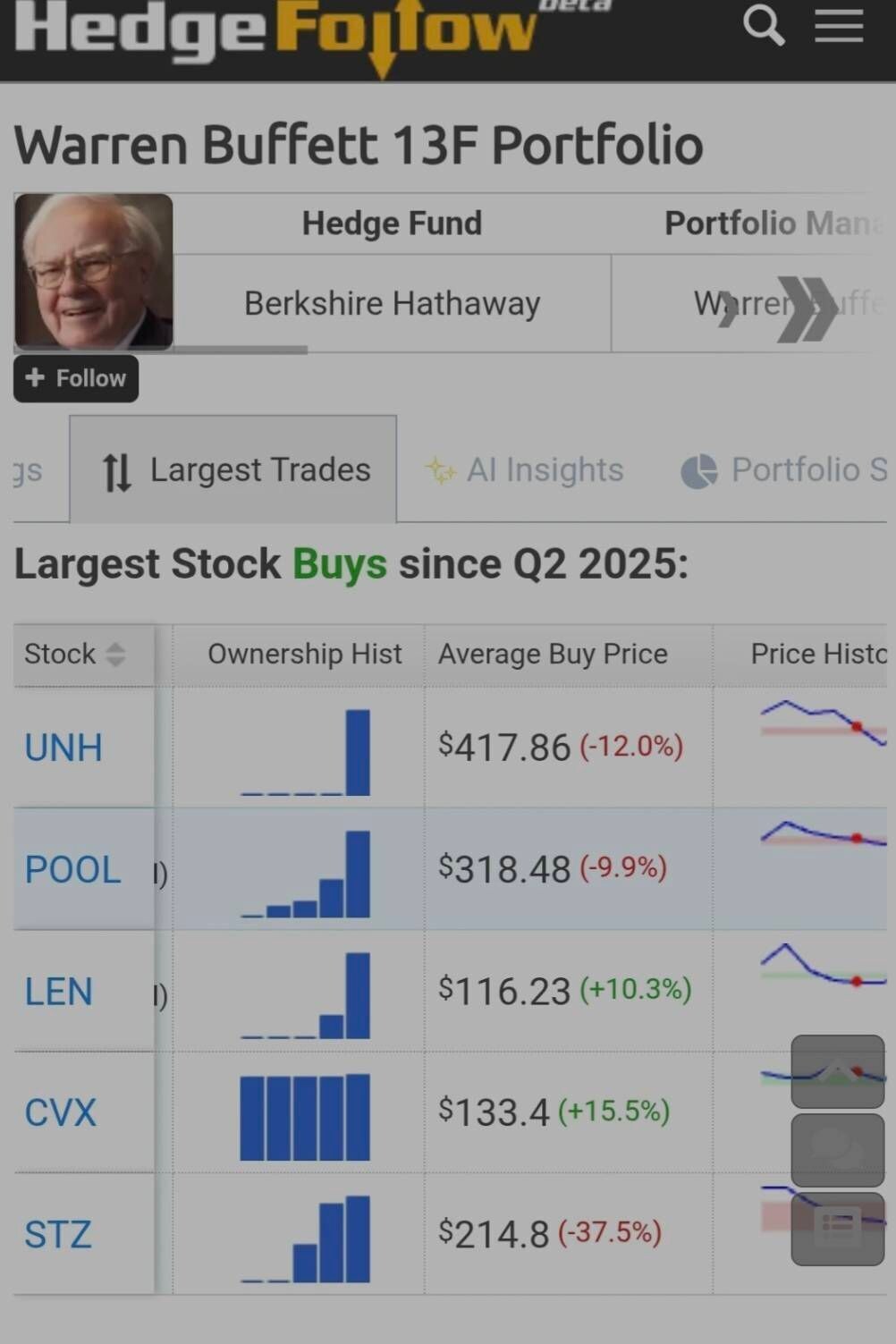Screen dimensions: 896x1344
Task: Open the search magnifier icon
Action: [763, 25]
